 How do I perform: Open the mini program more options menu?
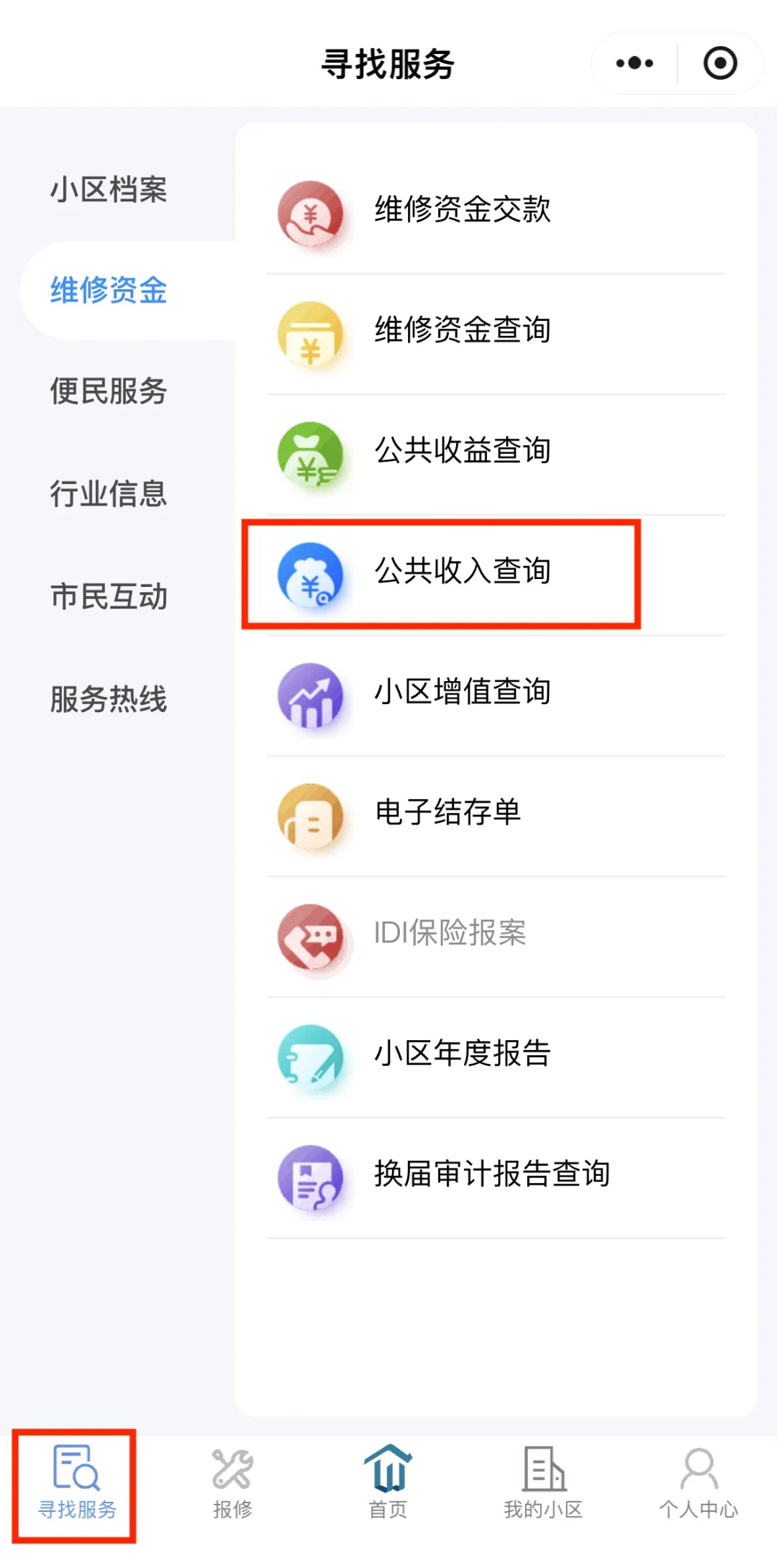[635, 63]
